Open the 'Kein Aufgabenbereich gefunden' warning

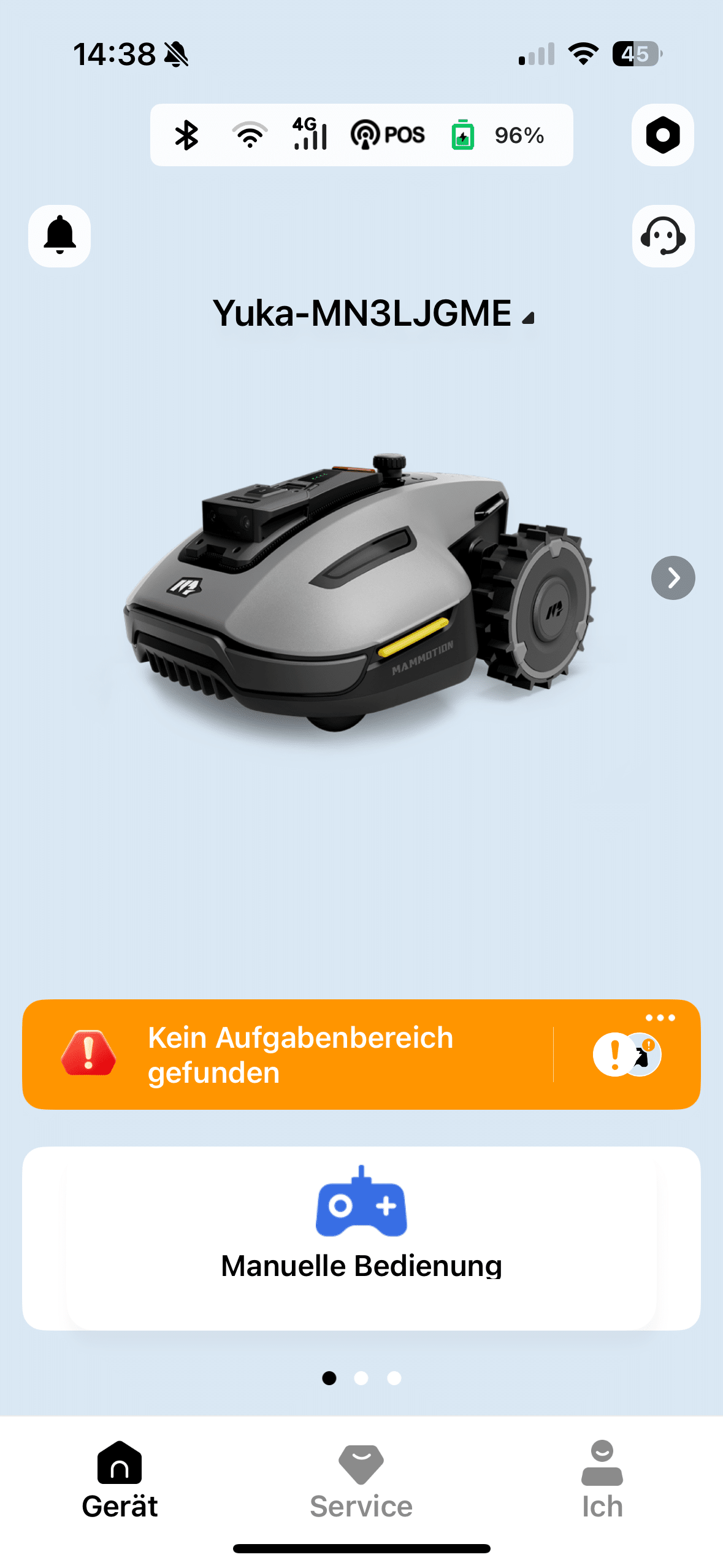[299, 1055]
